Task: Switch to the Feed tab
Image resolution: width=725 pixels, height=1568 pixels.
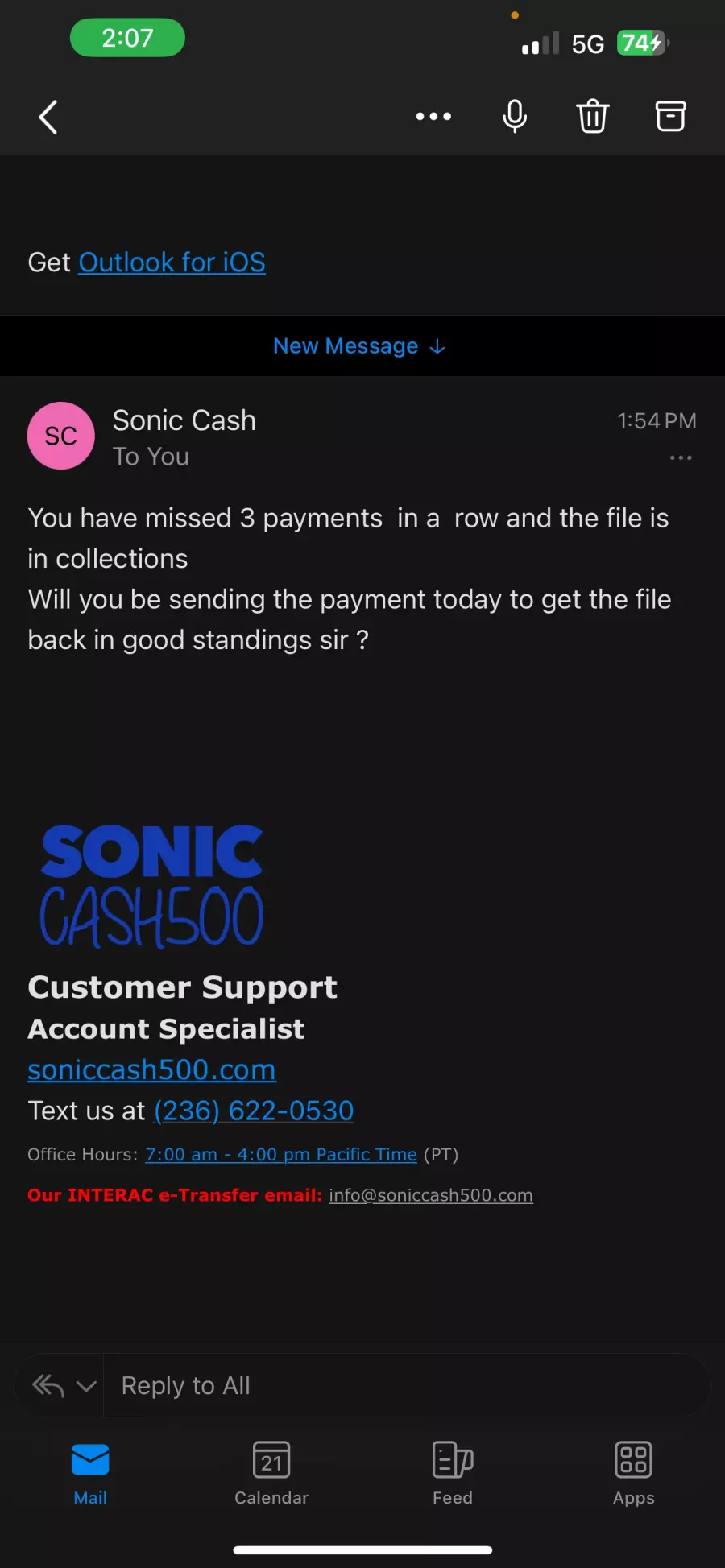Action: click(453, 1474)
